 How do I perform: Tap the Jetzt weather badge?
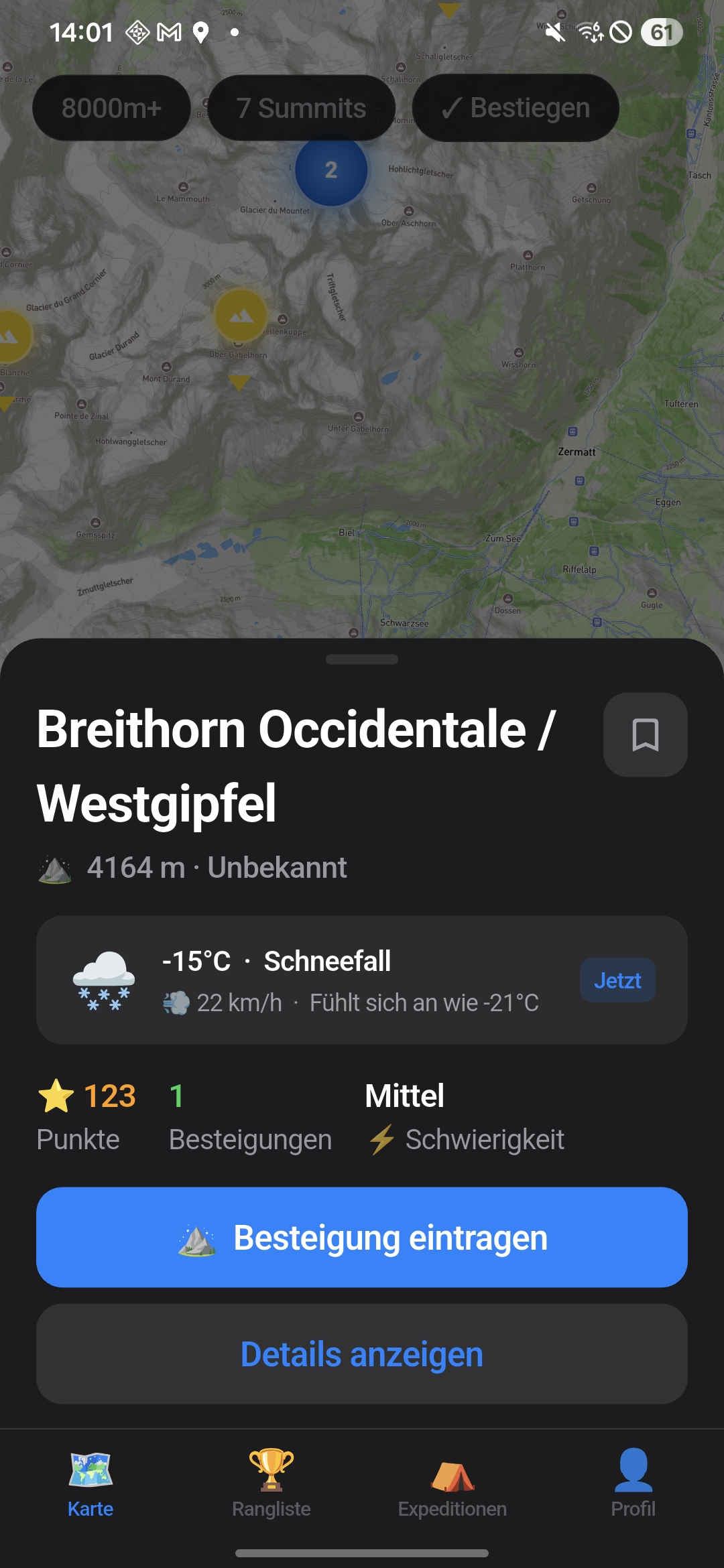coord(617,980)
